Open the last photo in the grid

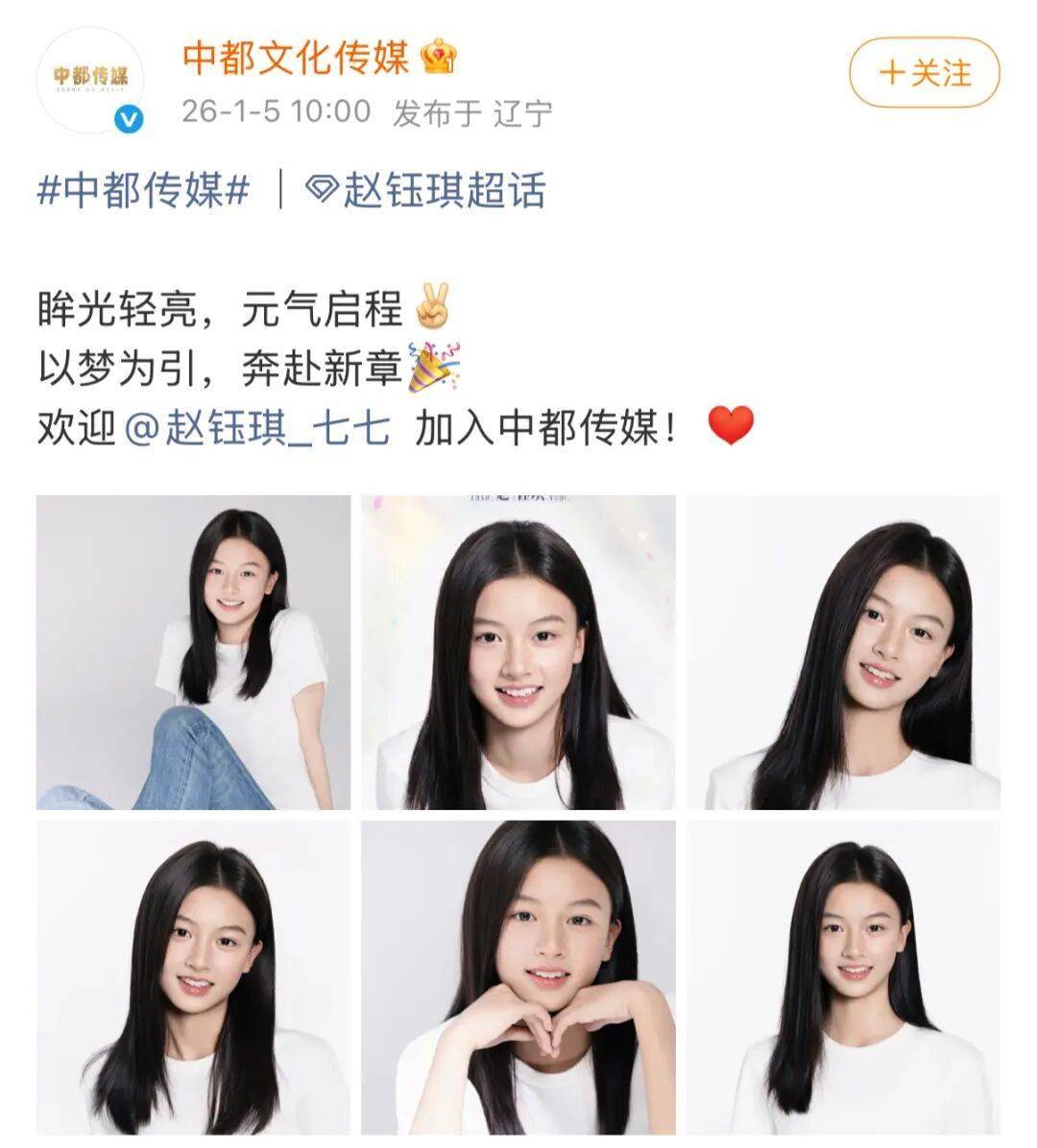pos(842,977)
